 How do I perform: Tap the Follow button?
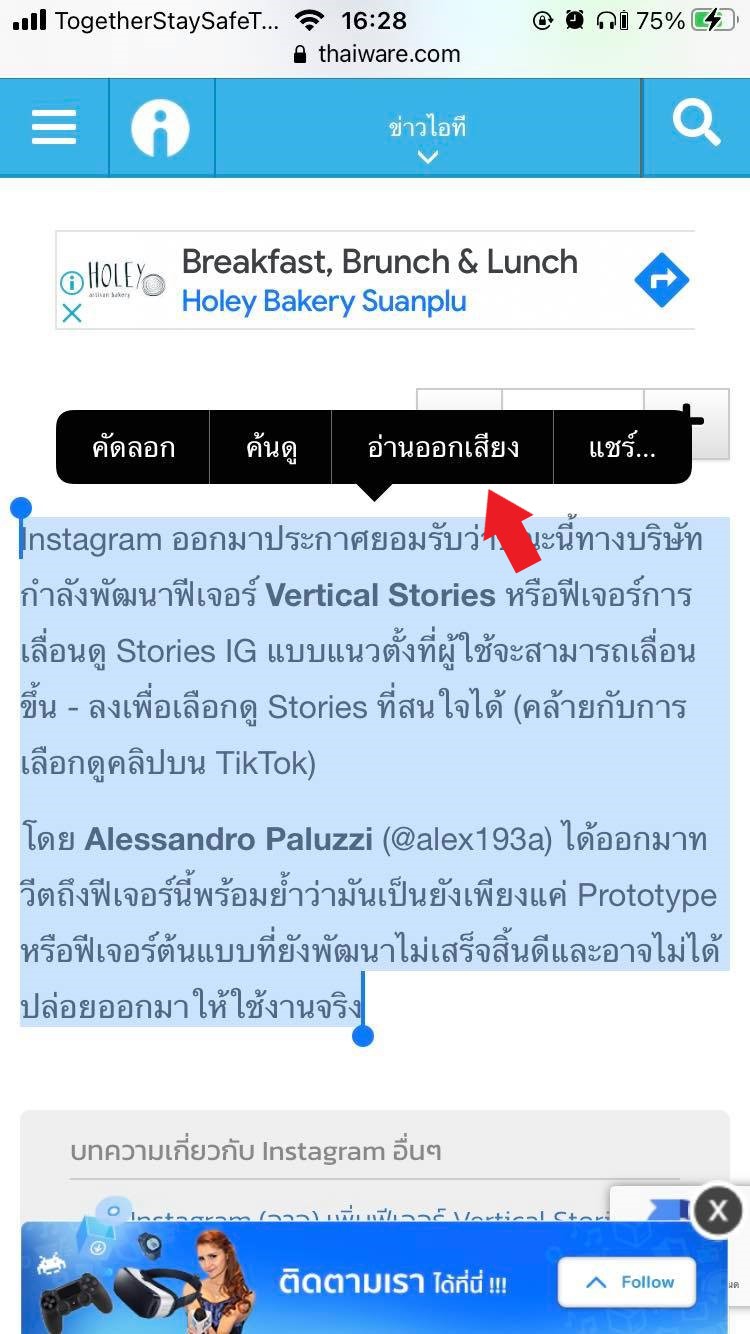[x=629, y=1282]
